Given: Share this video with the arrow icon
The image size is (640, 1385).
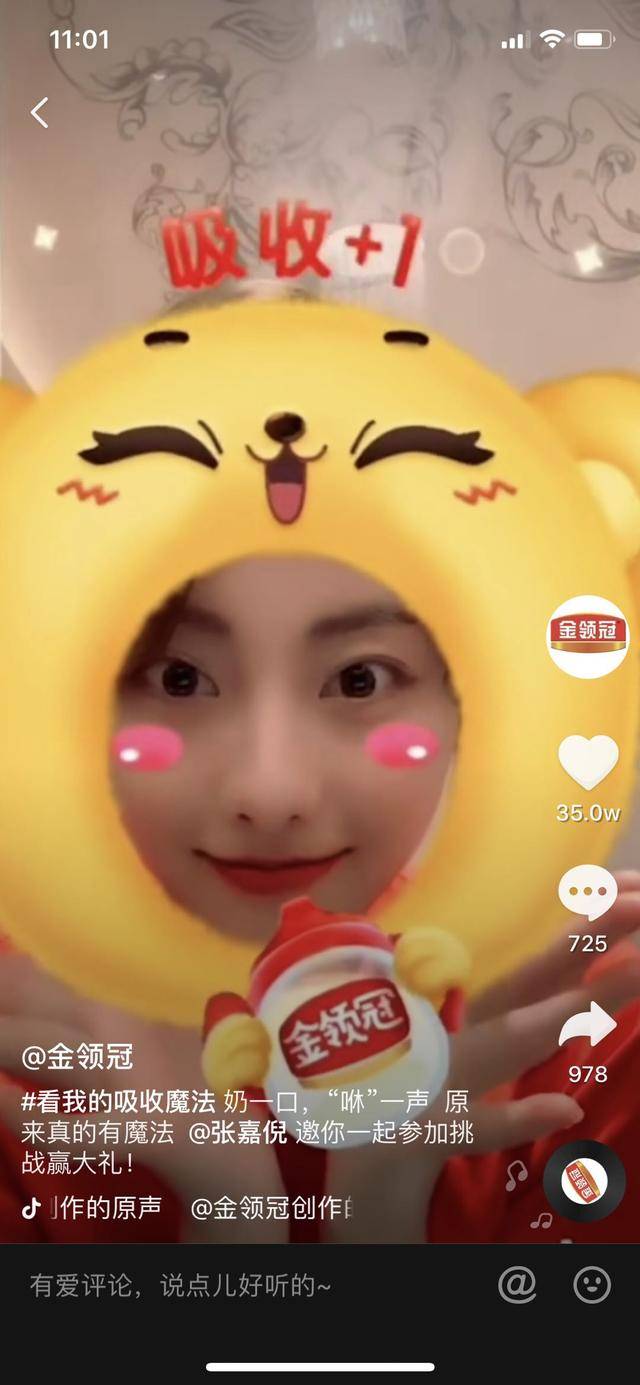Looking at the screenshot, I should click(588, 1025).
